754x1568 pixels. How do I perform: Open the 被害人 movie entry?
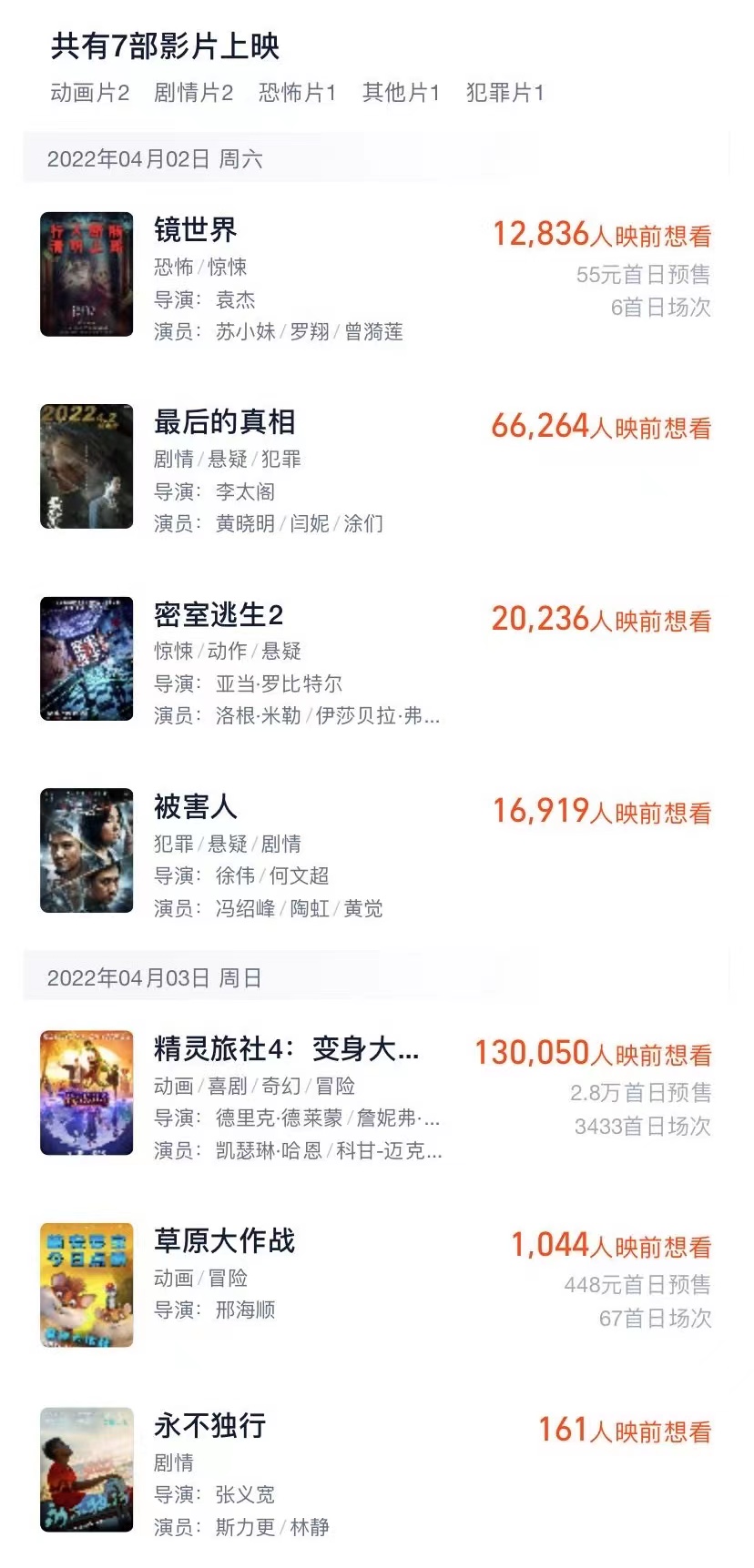195,808
